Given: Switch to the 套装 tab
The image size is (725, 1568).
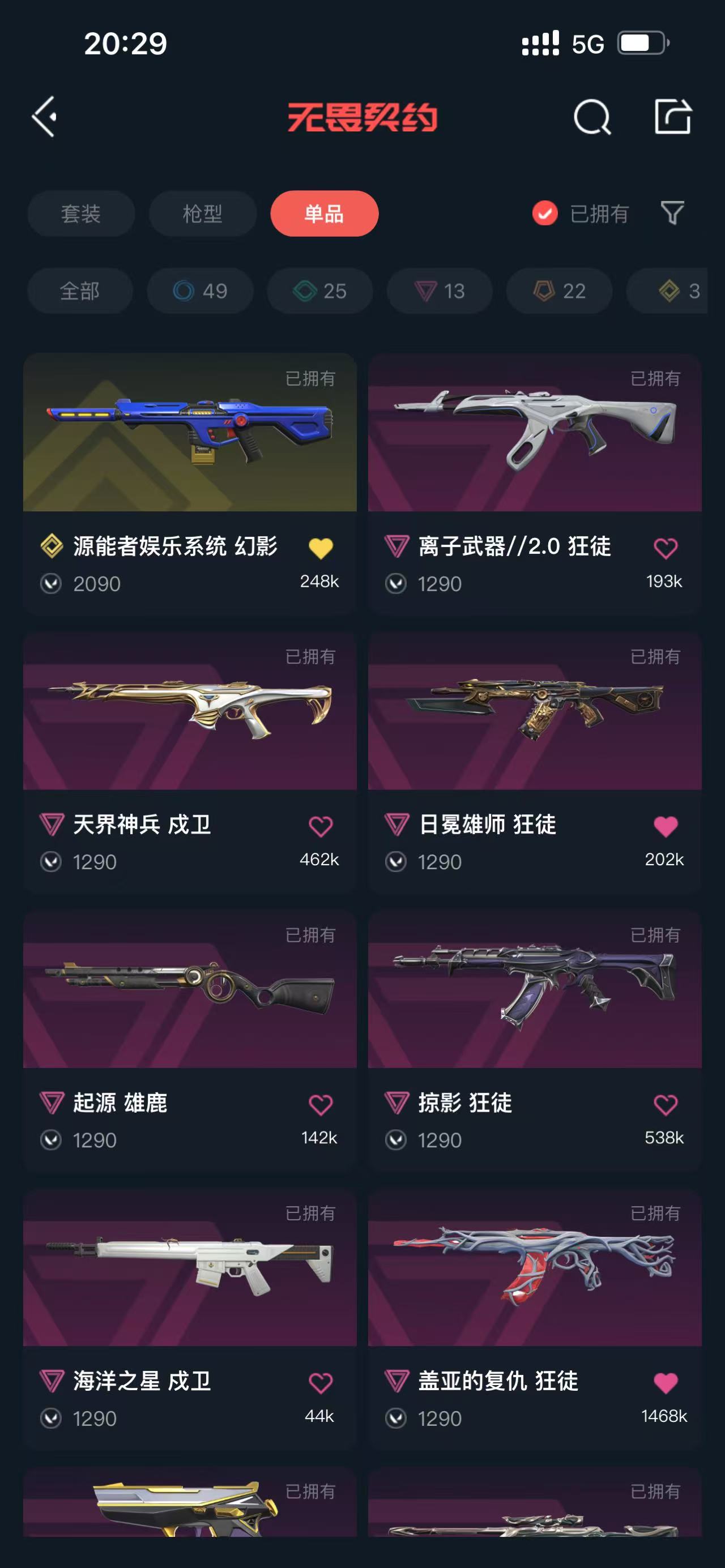Looking at the screenshot, I should click(x=81, y=213).
